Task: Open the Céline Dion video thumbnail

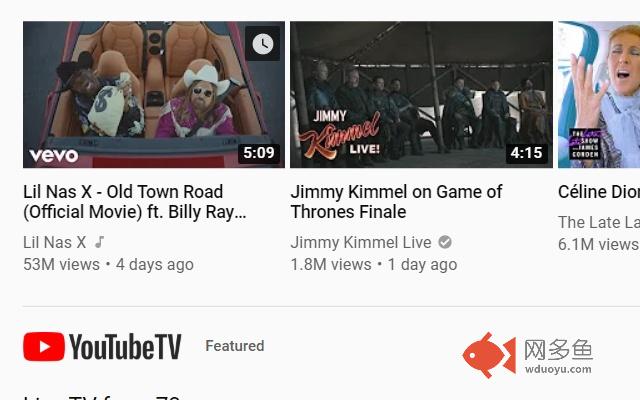Action: coord(600,95)
